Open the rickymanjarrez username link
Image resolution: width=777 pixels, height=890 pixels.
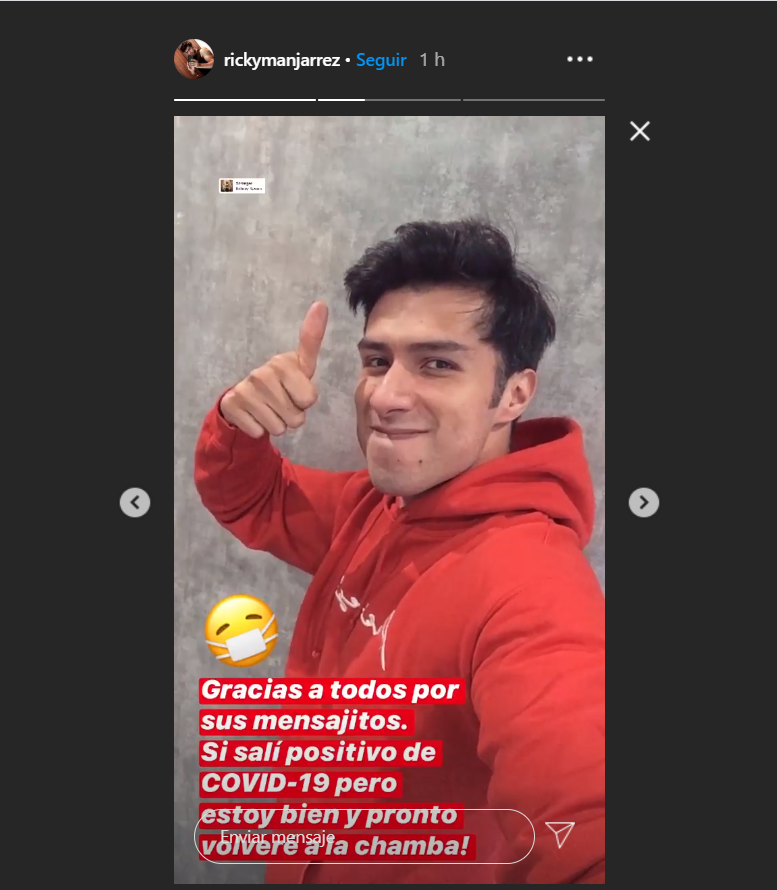[282, 60]
